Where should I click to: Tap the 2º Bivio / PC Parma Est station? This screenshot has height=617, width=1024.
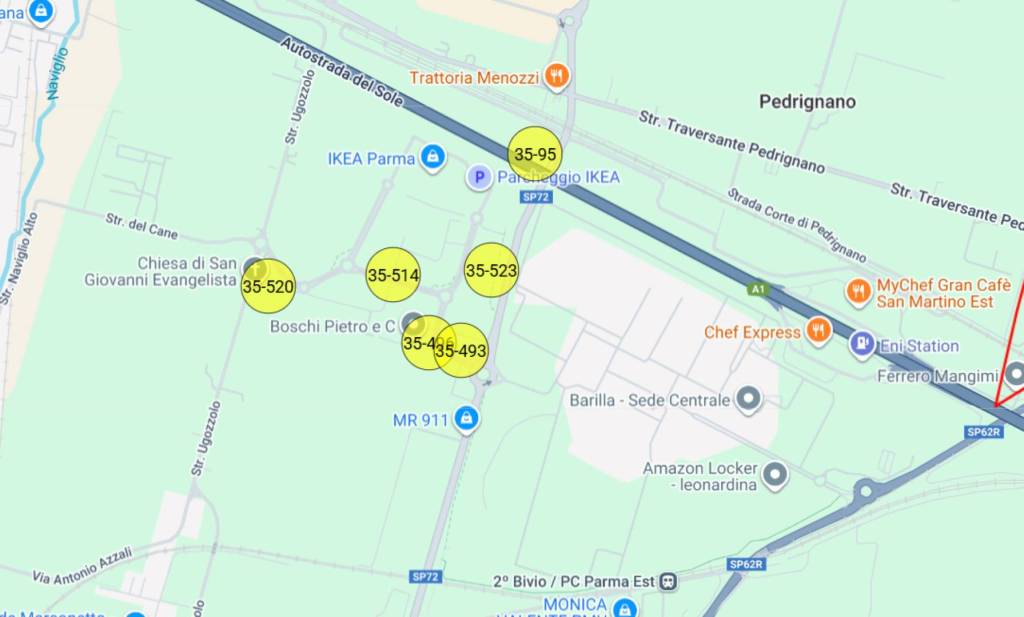pyautogui.click(x=668, y=581)
